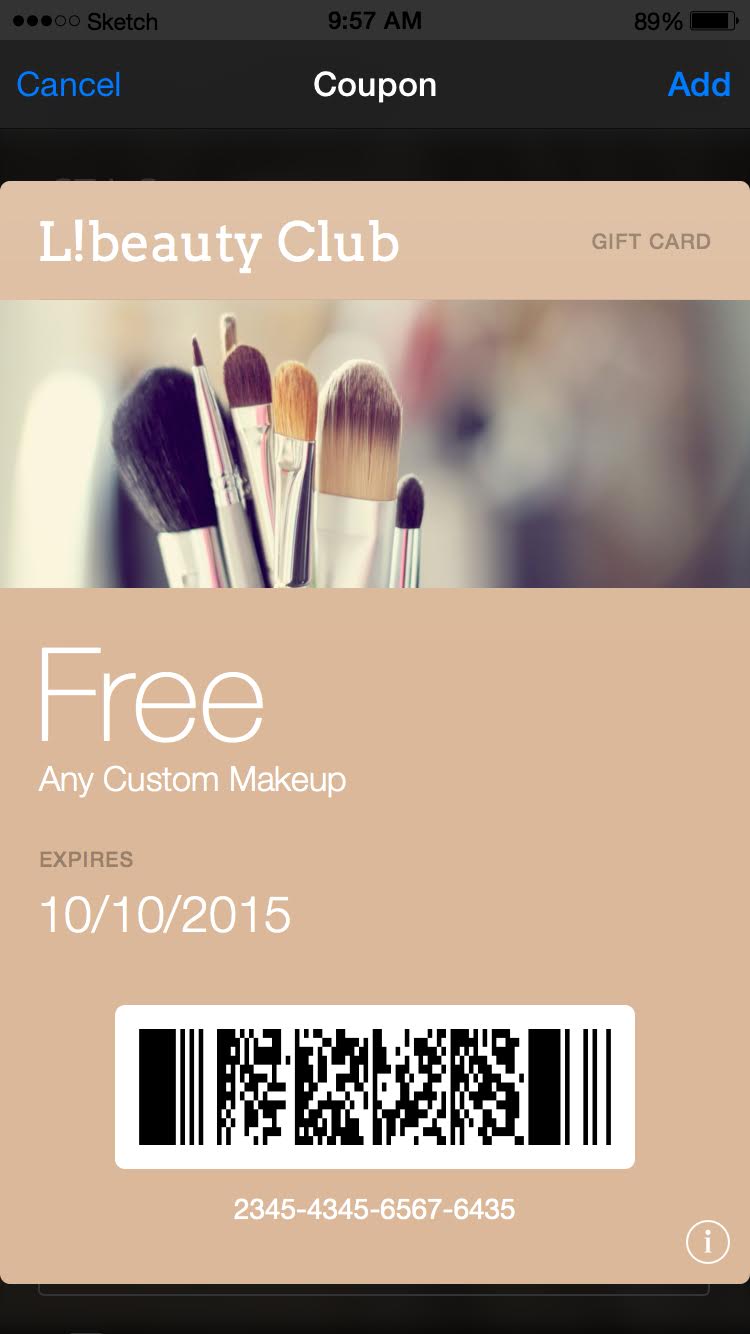750x1334 pixels.
Task: Add the coupon to Passbook
Action: point(699,85)
